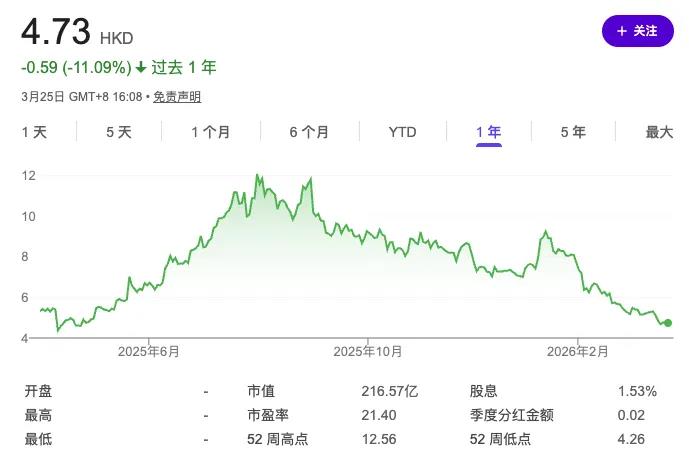689x471 pixels.
Task: Switch chart to 6 个月
Action: tap(310, 132)
